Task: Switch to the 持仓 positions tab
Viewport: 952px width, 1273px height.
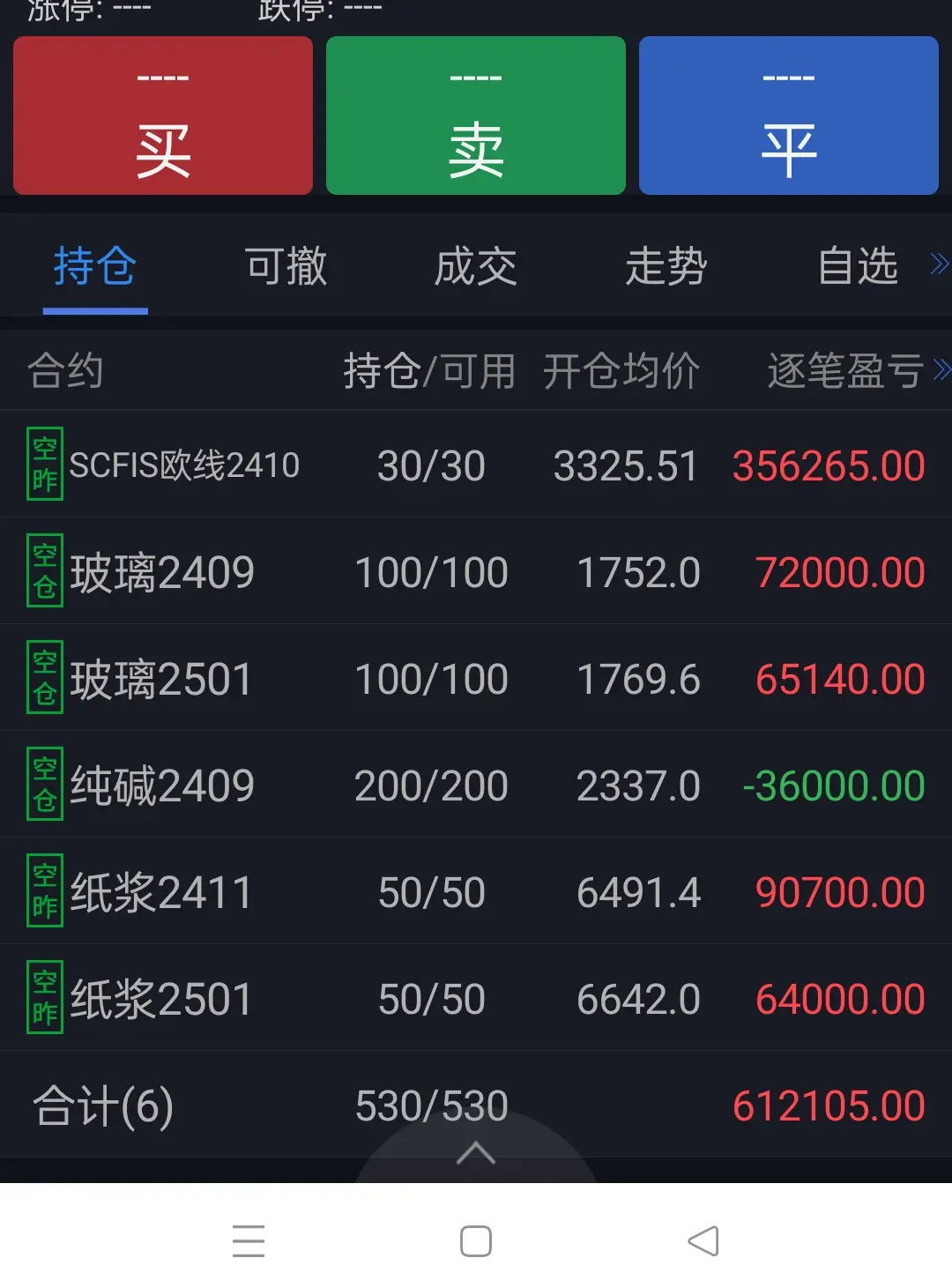Action: coord(95,266)
